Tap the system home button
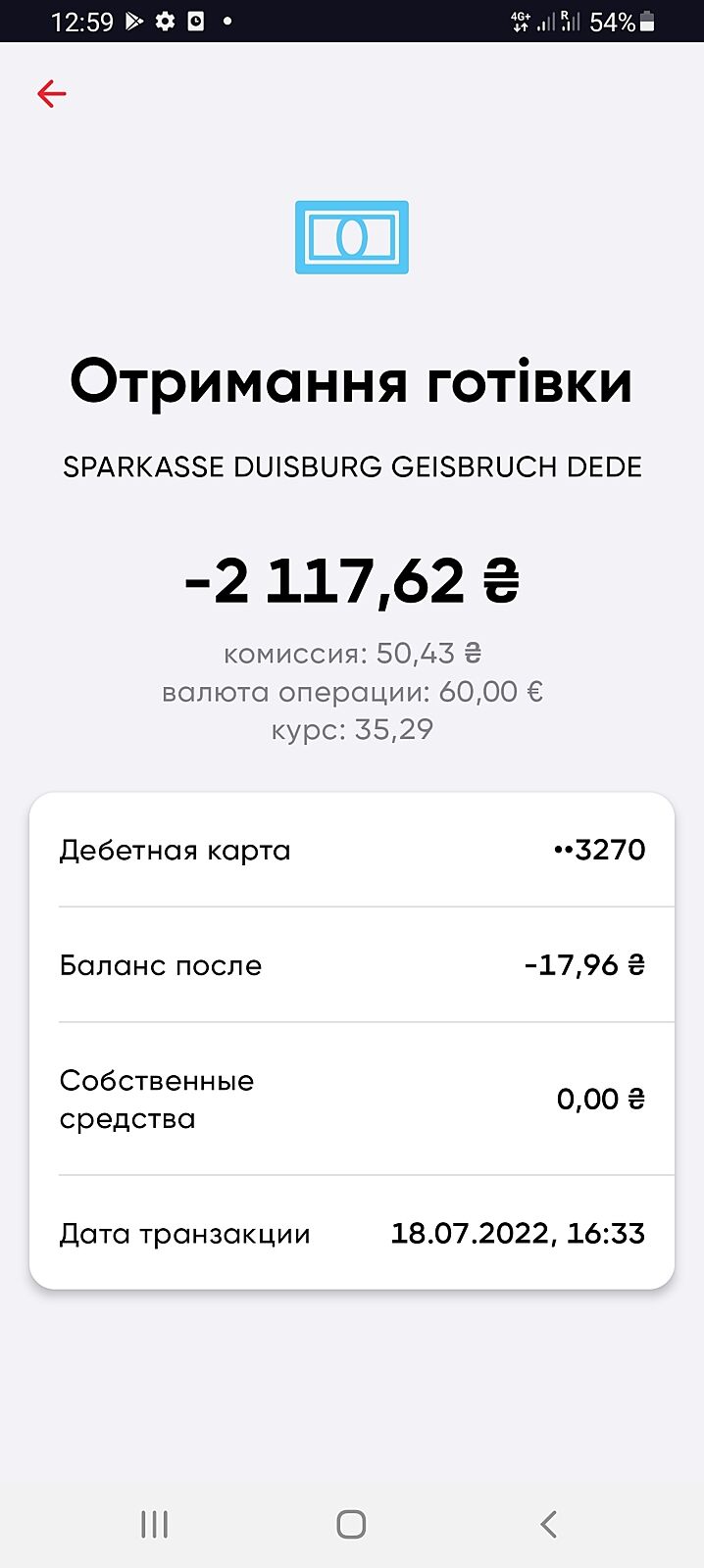Viewport: 704px width, 1568px height. click(351, 1524)
